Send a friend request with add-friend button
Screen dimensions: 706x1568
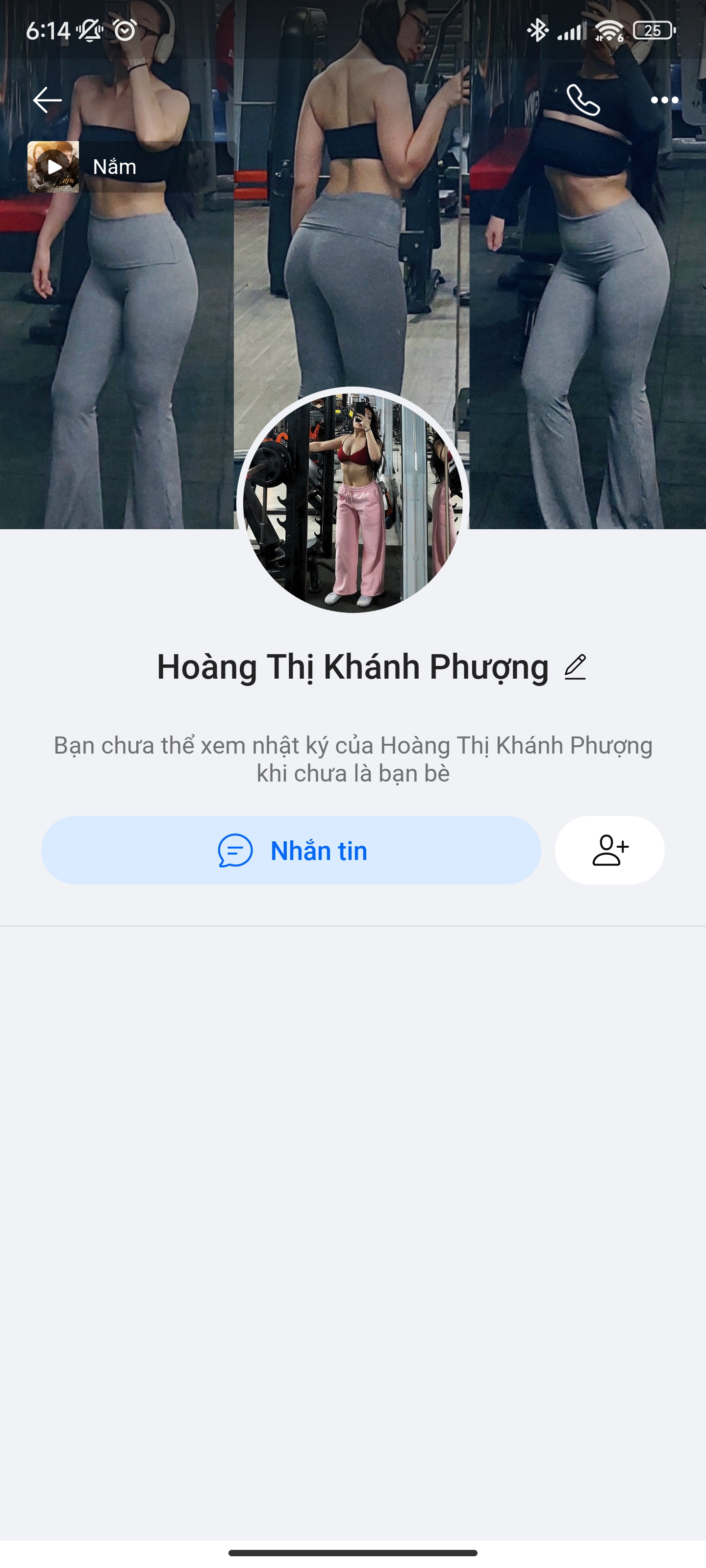609,850
